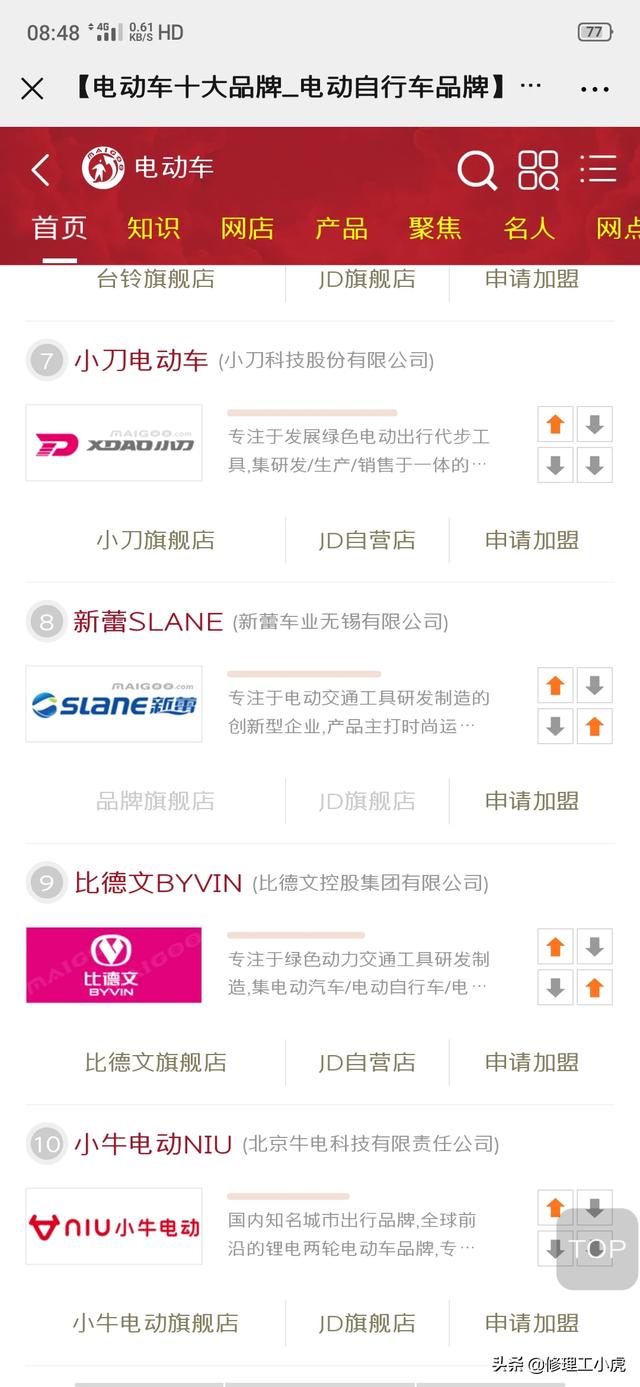Open the browser three-dot overflow menu
This screenshot has width=640, height=1387.
(x=594, y=89)
